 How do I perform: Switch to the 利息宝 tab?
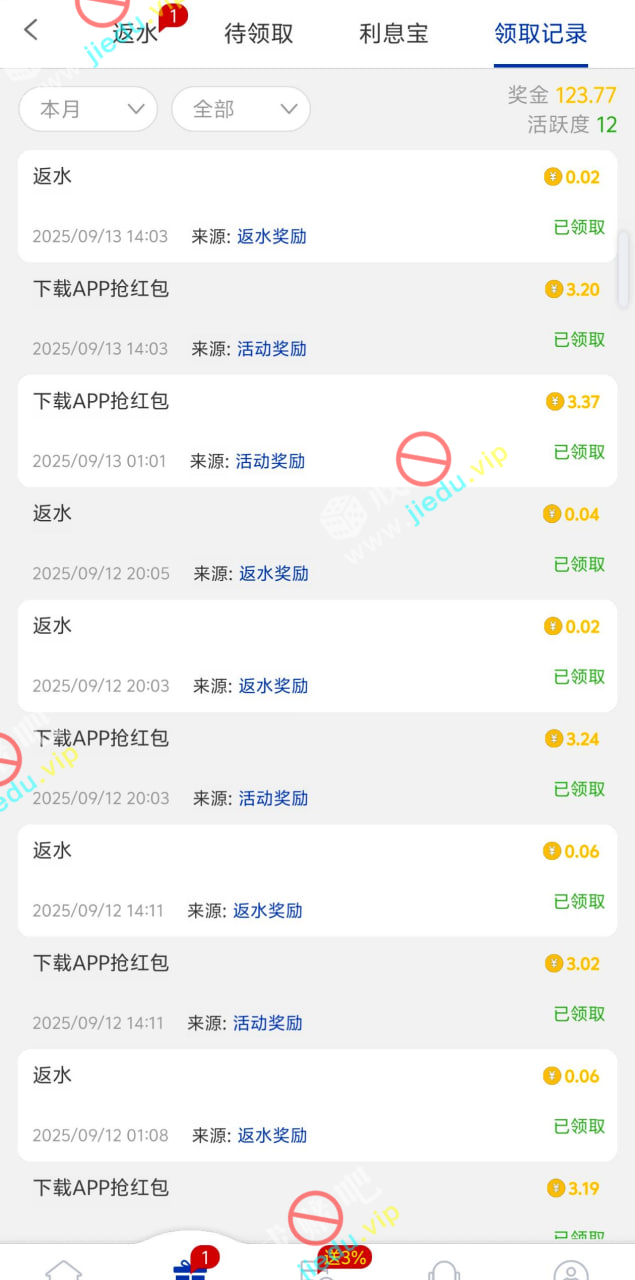tap(393, 34)
